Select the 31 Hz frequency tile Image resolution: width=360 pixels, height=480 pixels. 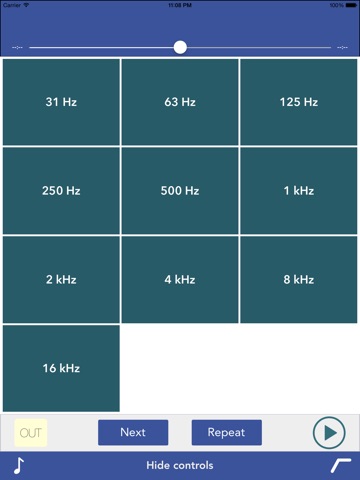(61, 102)
